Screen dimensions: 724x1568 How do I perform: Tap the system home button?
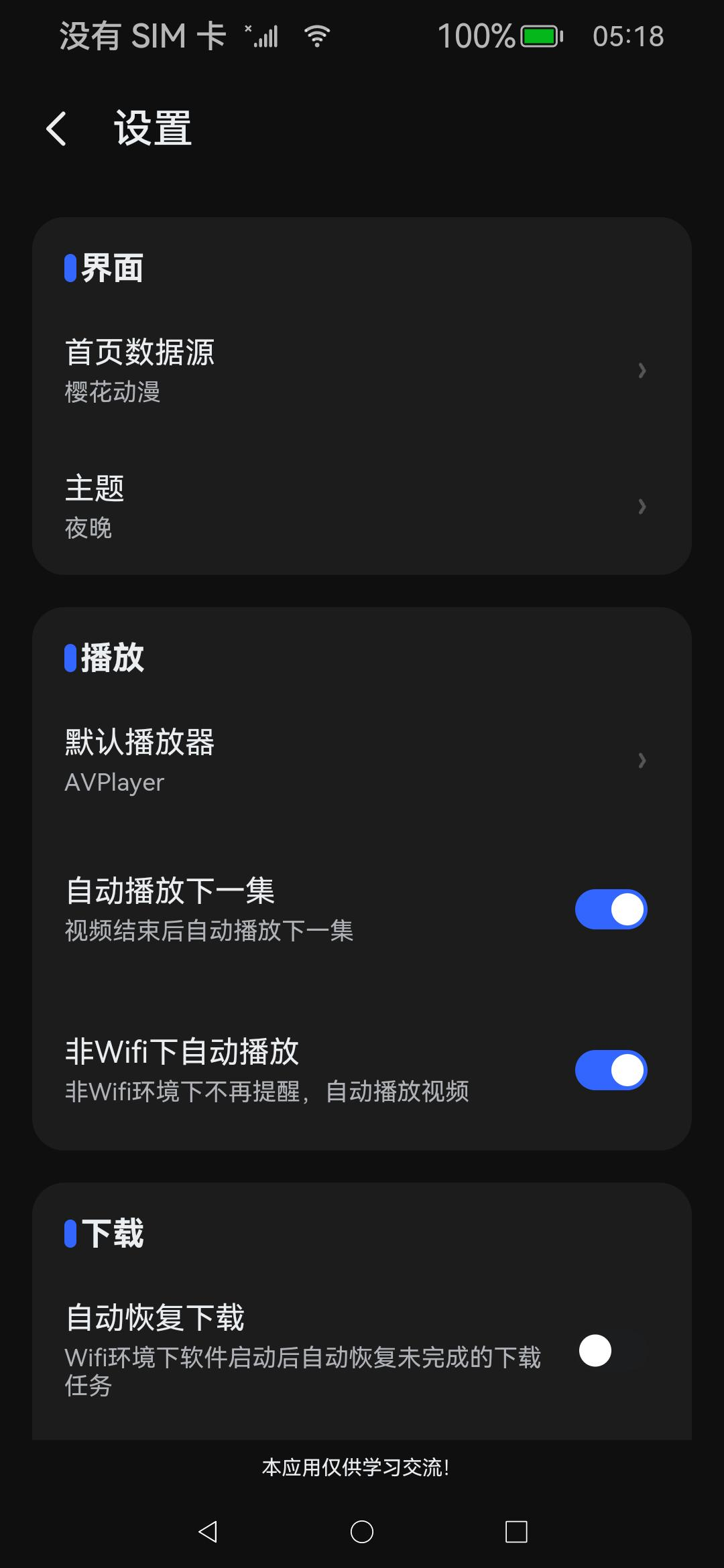click(x=362, y=1531)
